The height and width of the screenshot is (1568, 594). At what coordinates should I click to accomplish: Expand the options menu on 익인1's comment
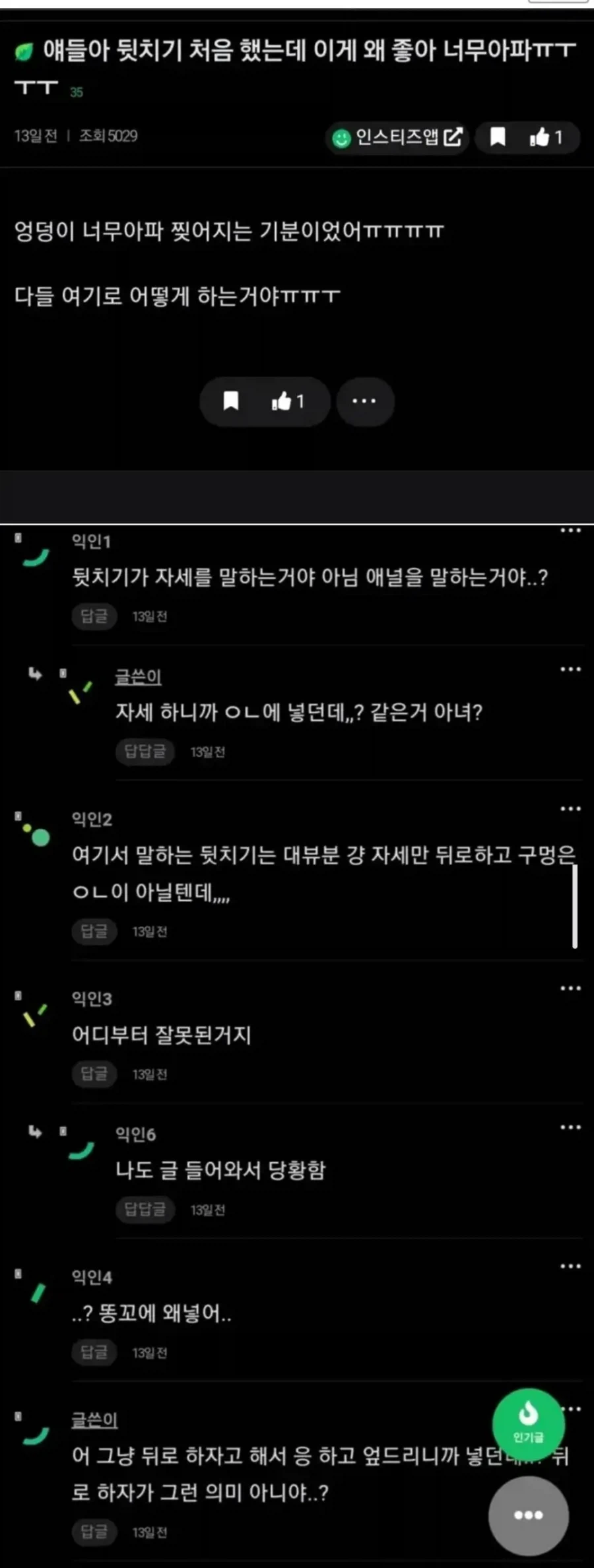(x=569, y=530)
